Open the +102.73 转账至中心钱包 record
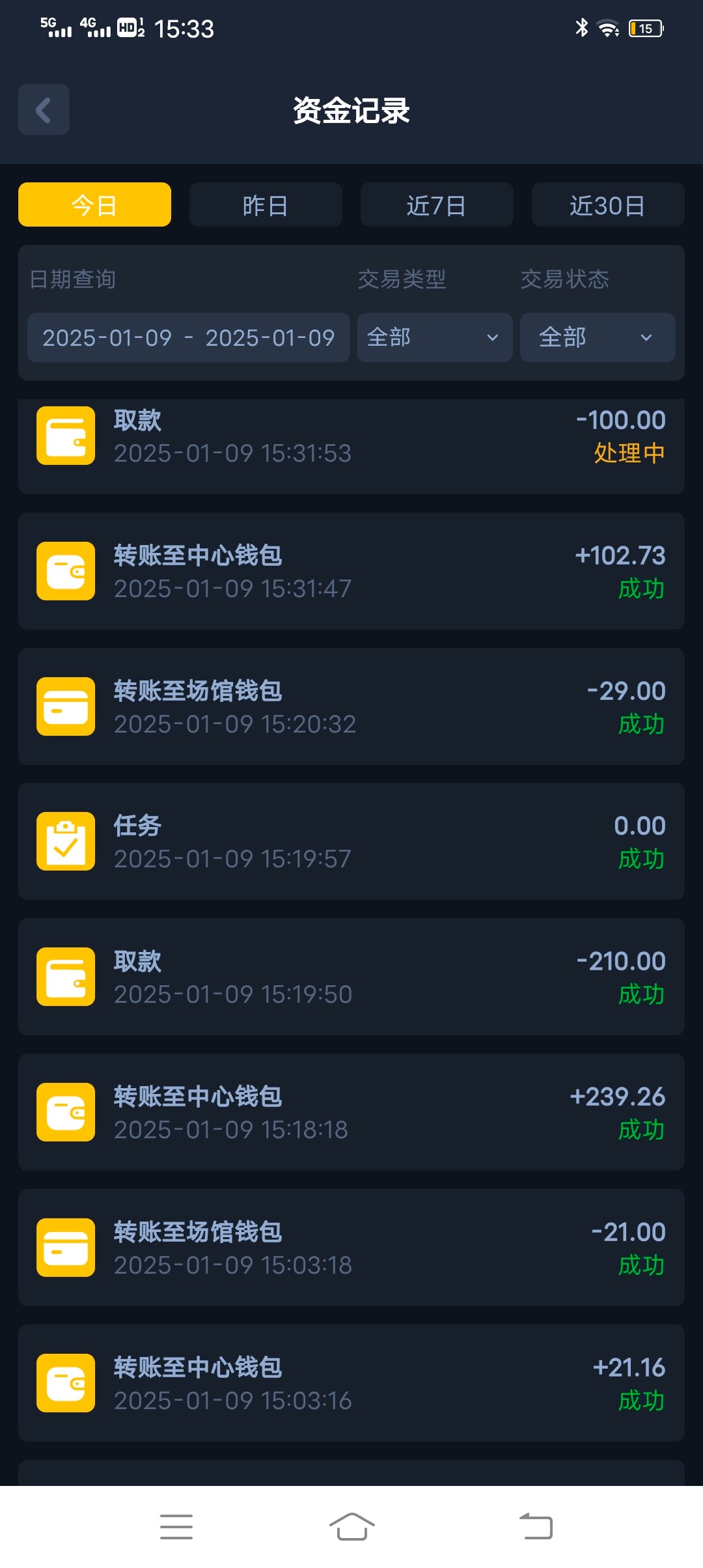The height and width of the screenshot is (1568, 703). pos(351,571)
